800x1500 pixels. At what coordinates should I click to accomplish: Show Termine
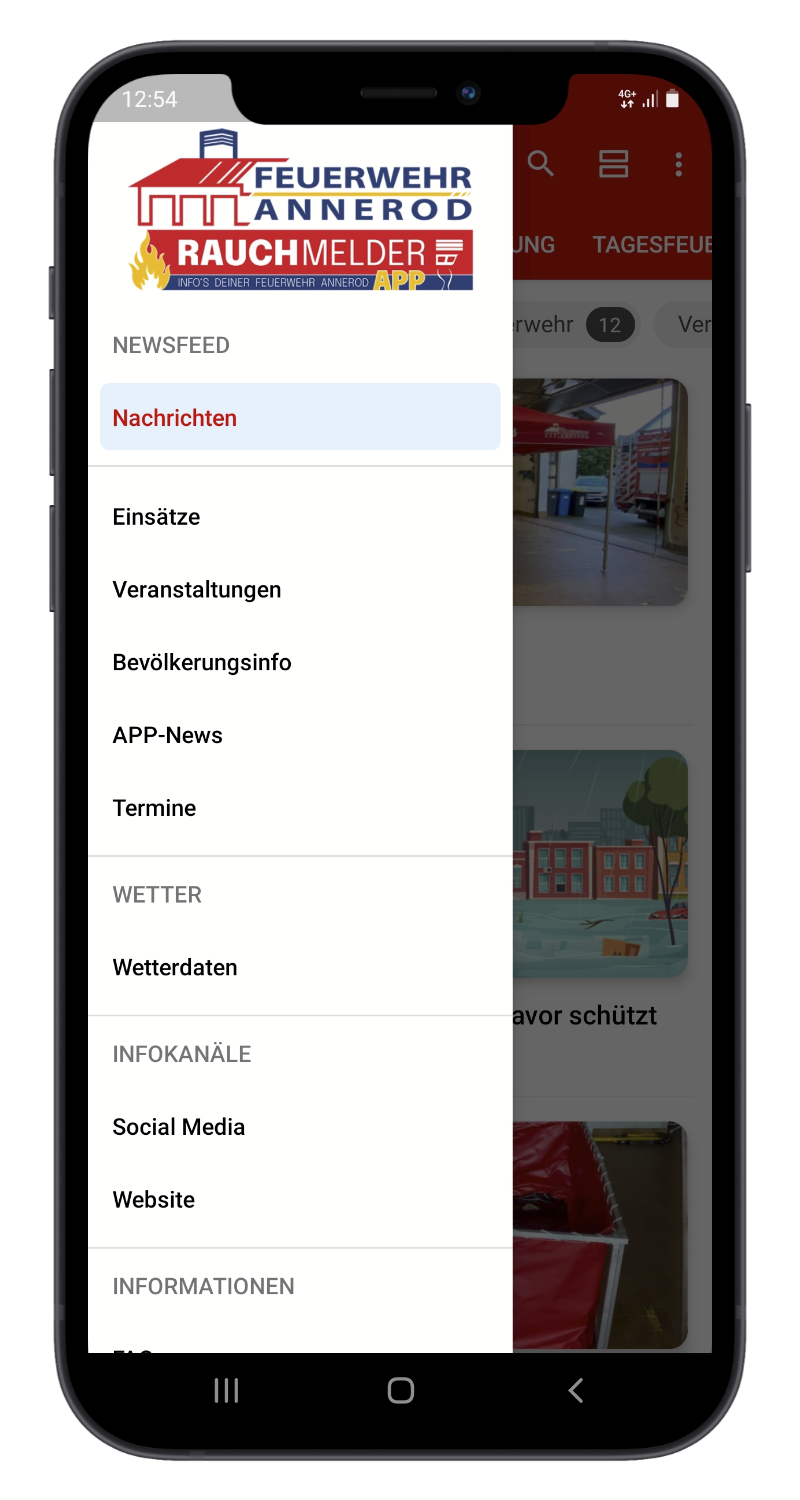(x=300, y=808)
